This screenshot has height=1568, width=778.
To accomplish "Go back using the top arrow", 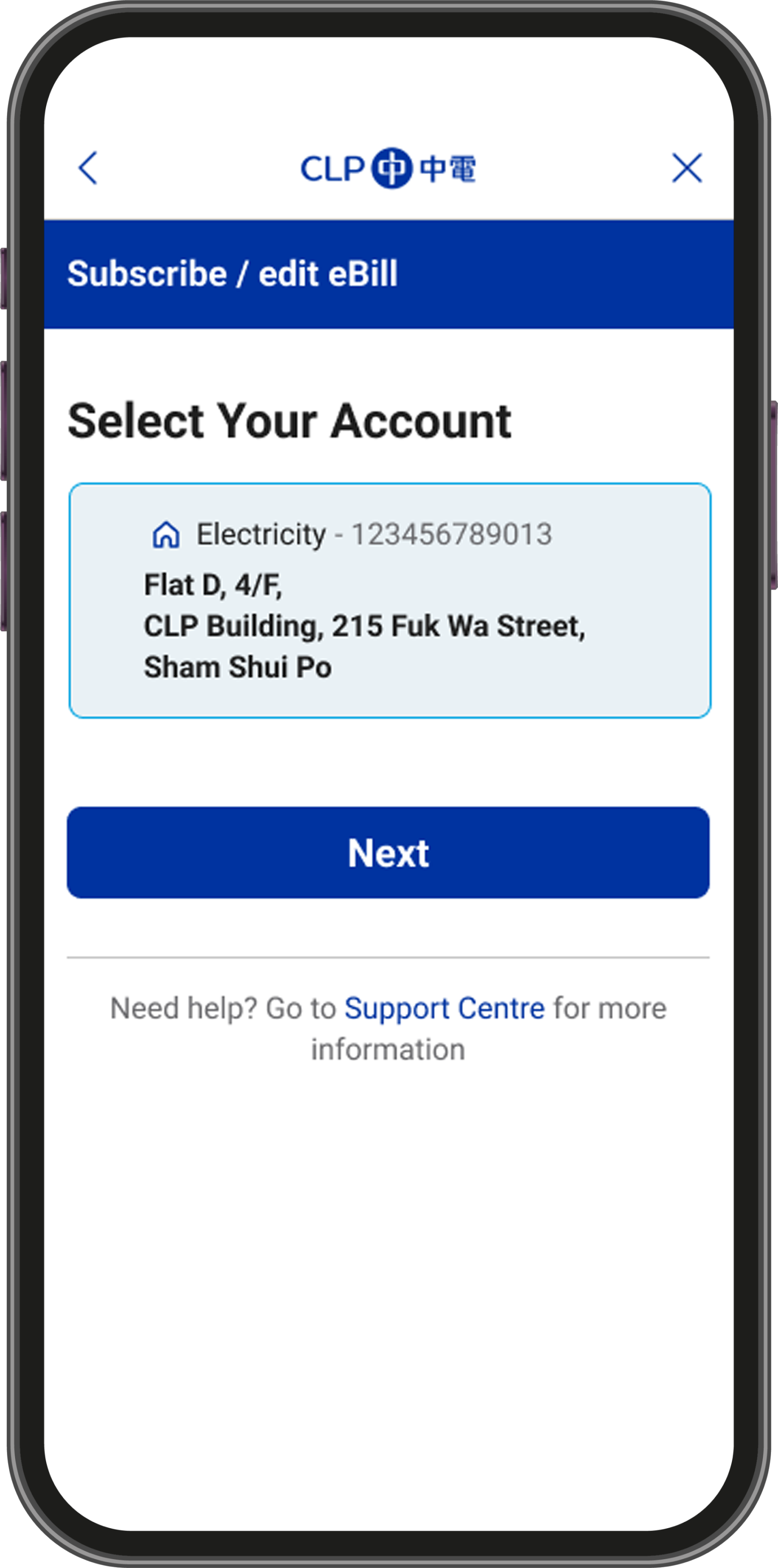I will [88, 167].
